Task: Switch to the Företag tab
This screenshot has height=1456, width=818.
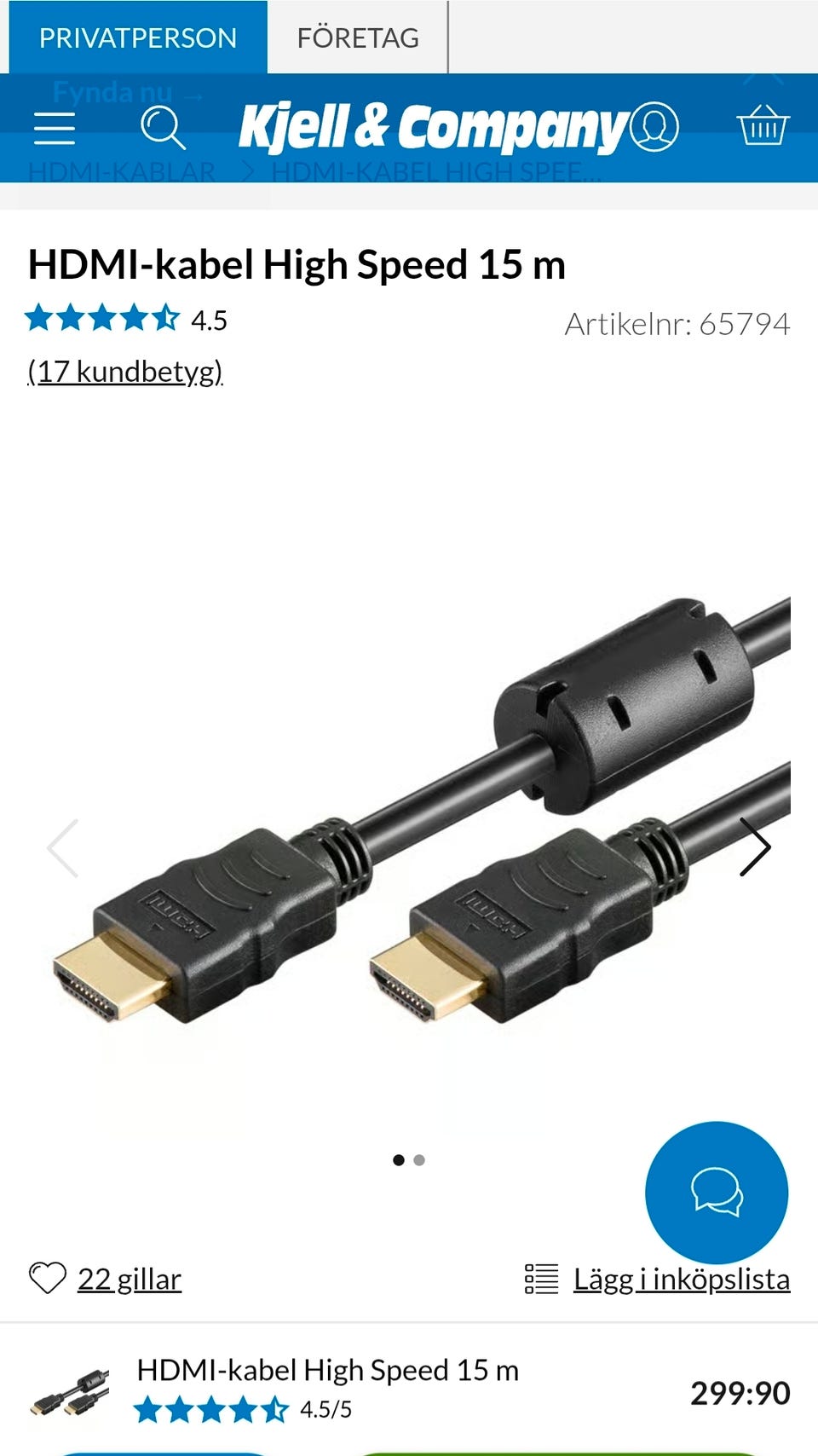Action: [x=357, y=38]
